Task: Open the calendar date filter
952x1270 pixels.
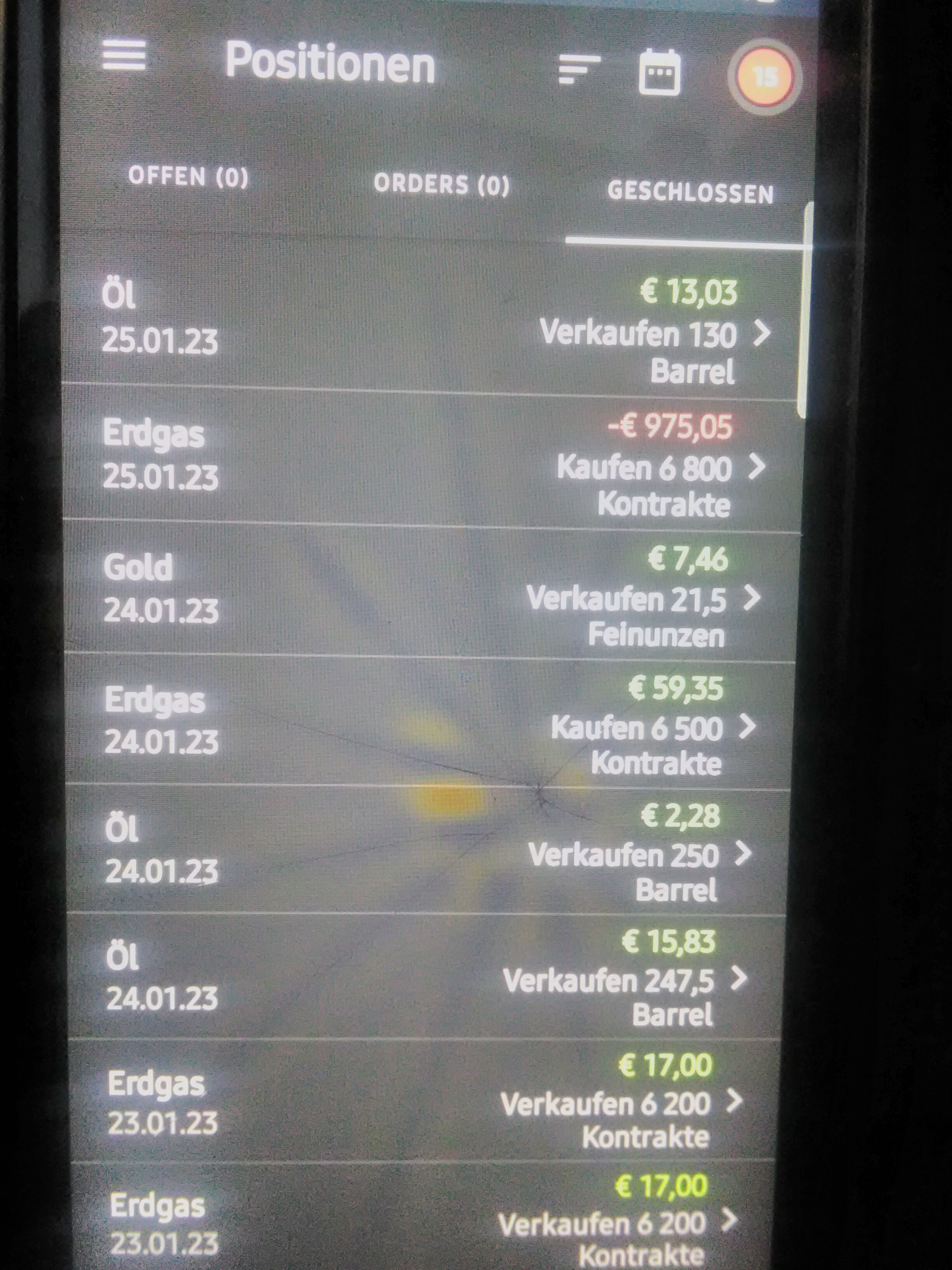Action: tap(659, 72)
